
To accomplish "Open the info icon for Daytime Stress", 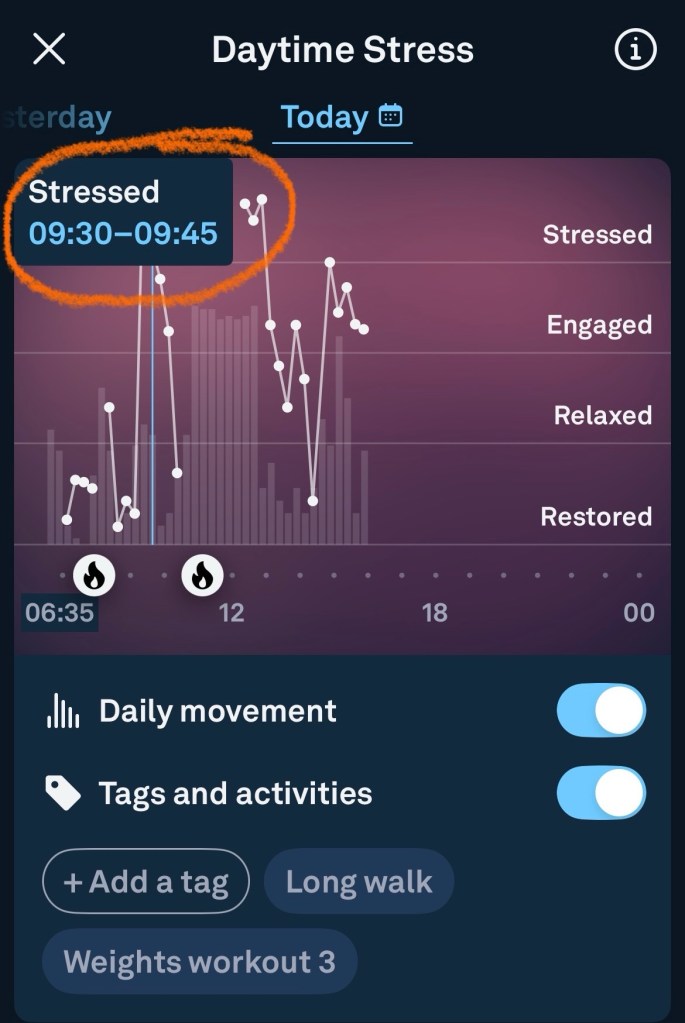I will point(635,50).
